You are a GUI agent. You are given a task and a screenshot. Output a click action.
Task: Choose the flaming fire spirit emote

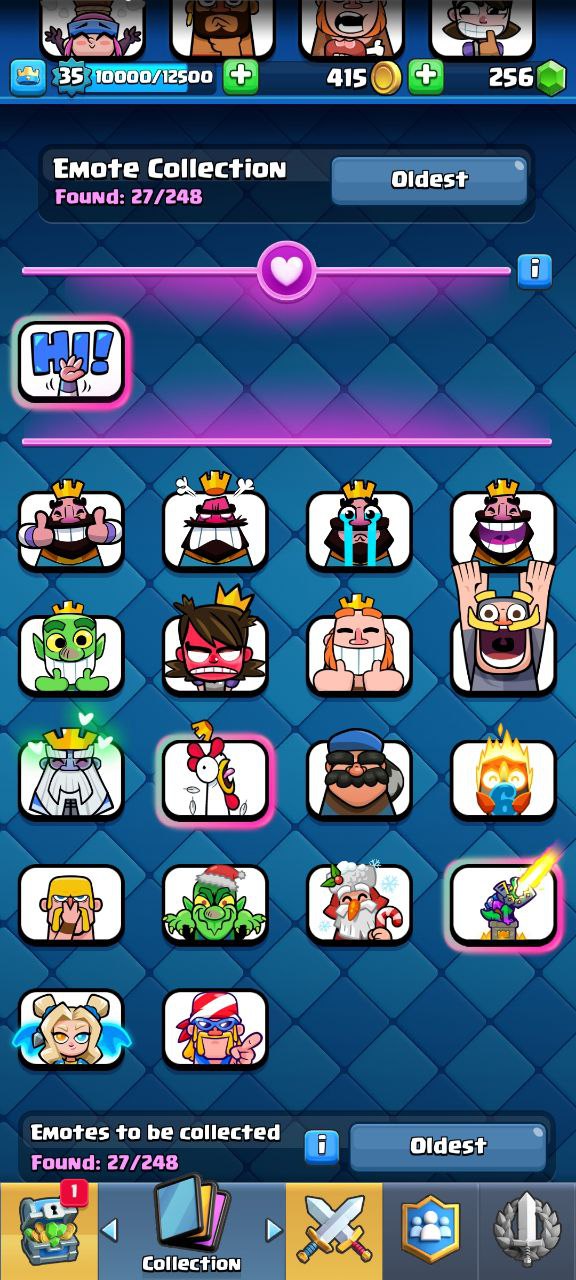tap(503, 776)
